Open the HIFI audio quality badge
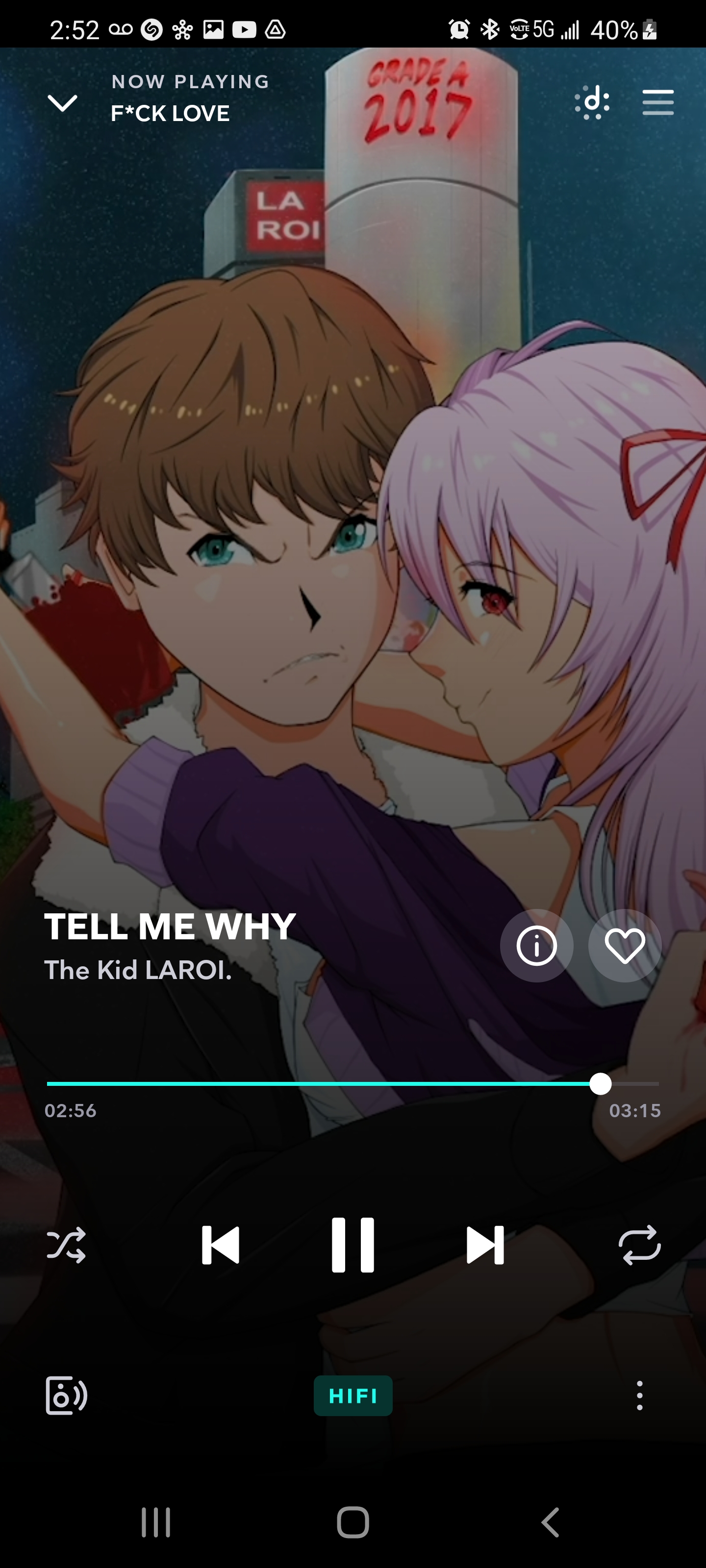706x1568 pixels. coord(353,1395)
